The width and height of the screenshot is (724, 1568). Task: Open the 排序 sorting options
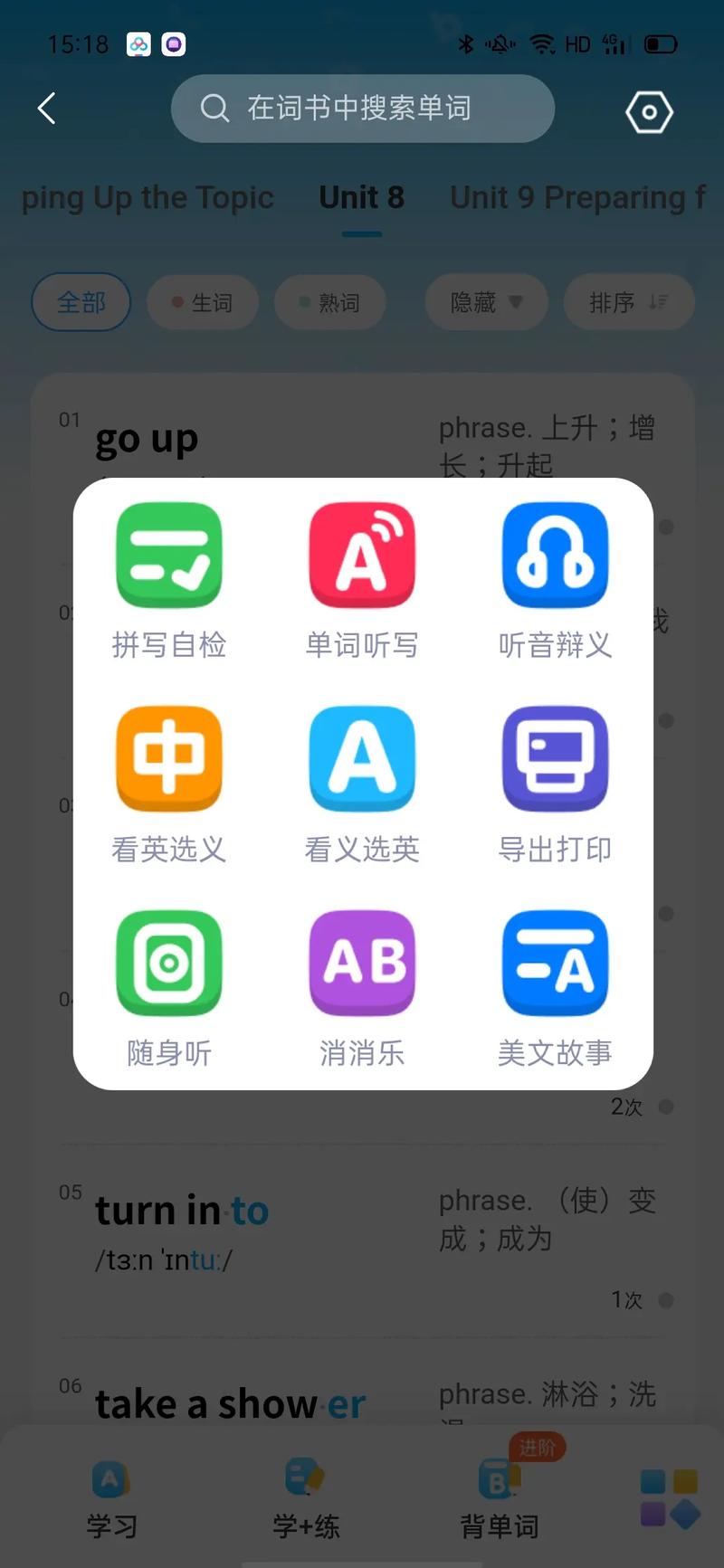tap(628, 302)
